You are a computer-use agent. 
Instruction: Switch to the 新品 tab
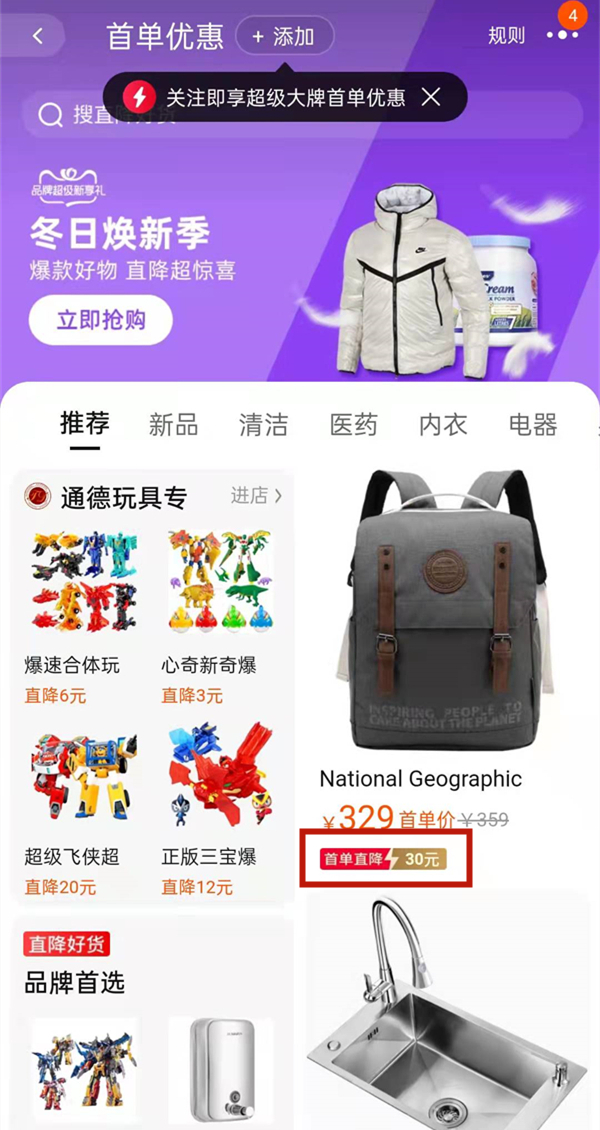click(x=173, y=425)
